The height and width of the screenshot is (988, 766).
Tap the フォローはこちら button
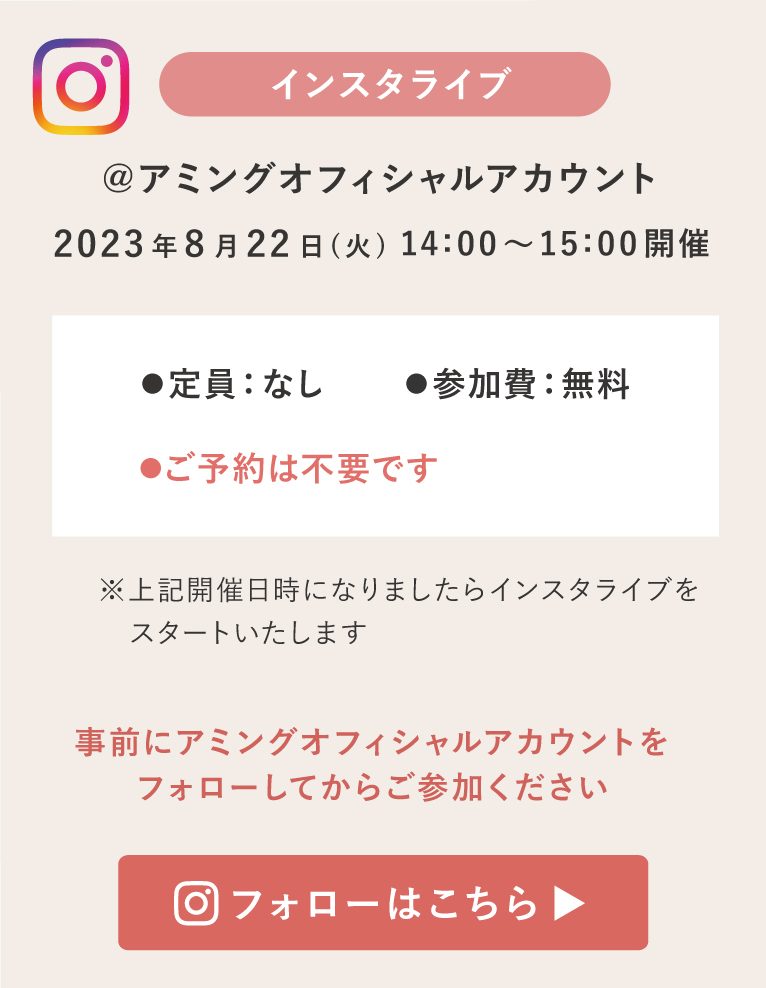(x=383, y=902)
